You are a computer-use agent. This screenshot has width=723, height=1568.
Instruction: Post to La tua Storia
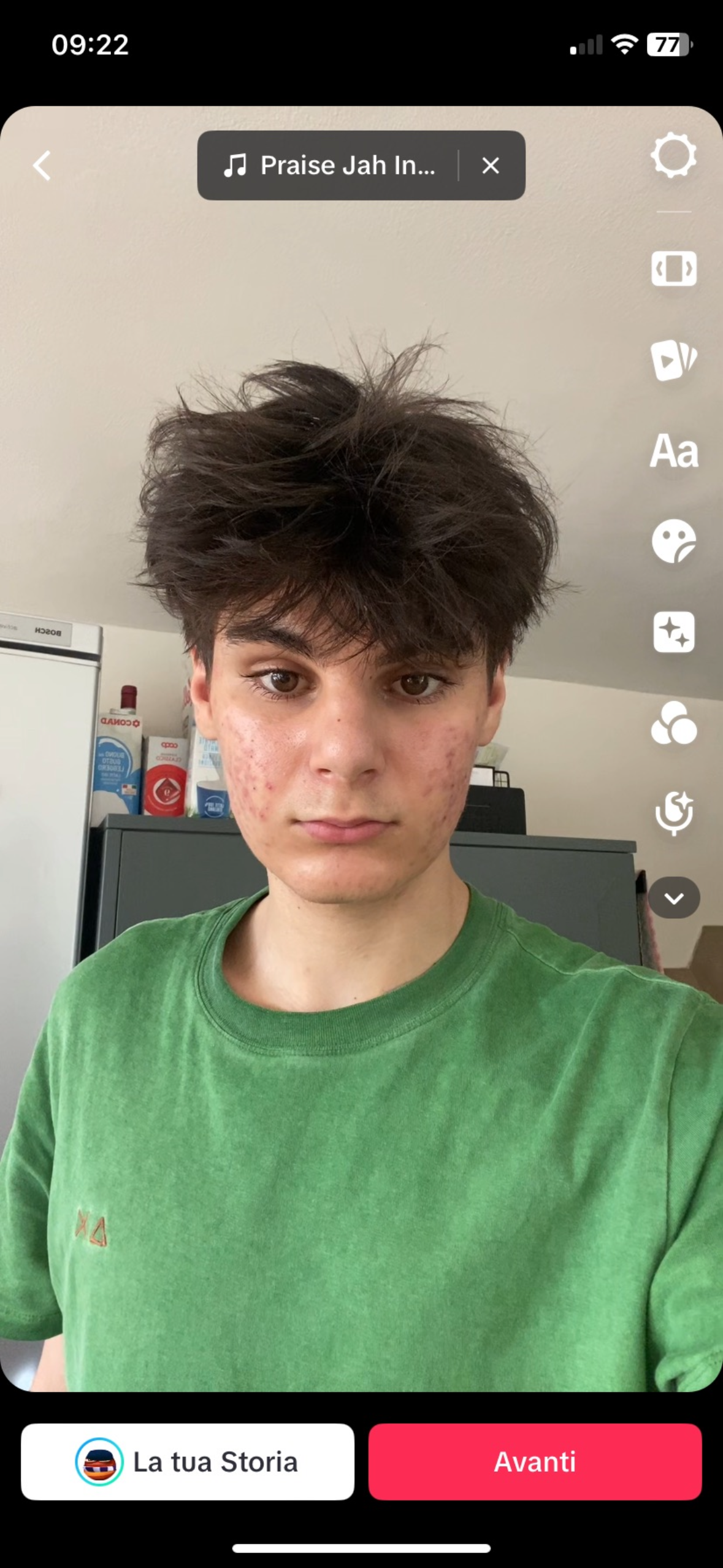click(x=188, y=1462)
